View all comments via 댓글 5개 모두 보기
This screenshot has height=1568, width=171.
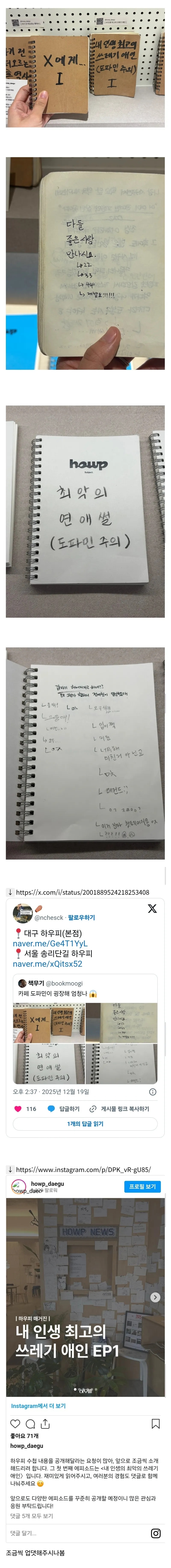pyautogui.click(x=32, y=1515)
